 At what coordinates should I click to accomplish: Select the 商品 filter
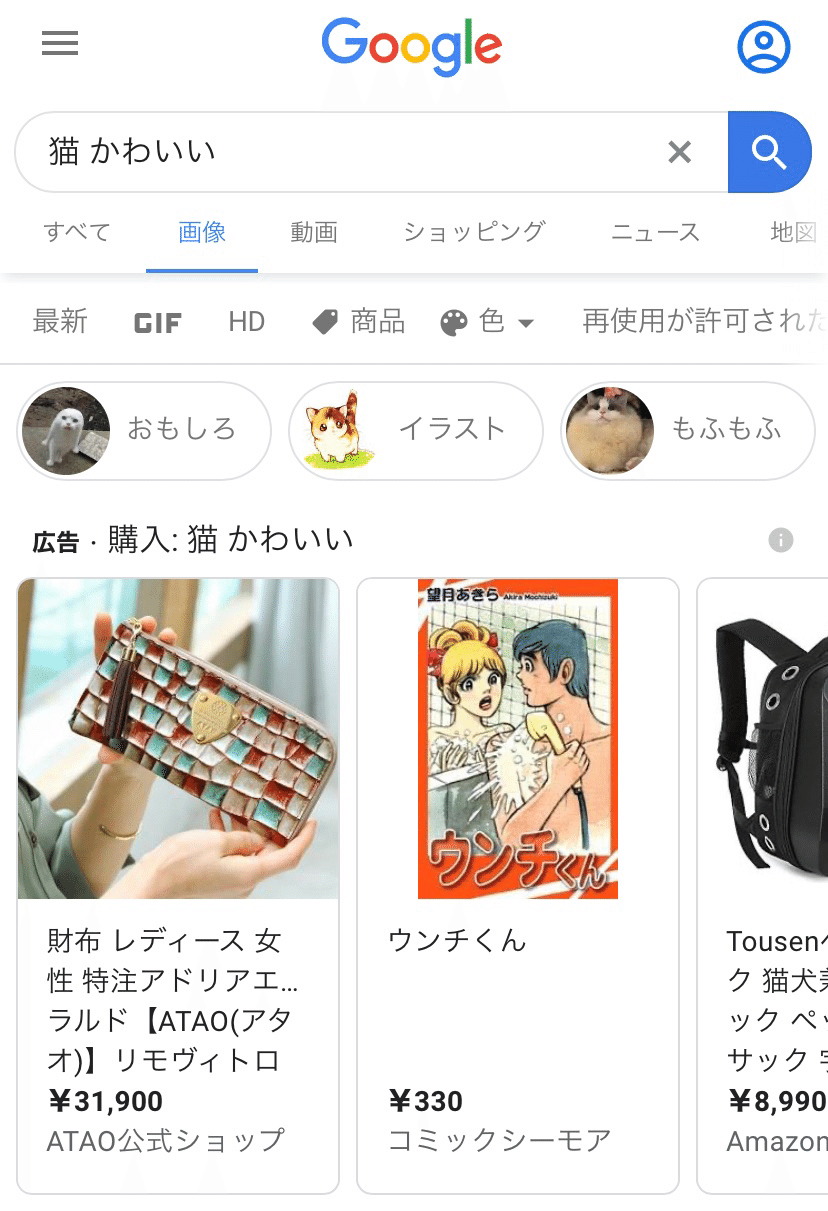tap(359, 322)
